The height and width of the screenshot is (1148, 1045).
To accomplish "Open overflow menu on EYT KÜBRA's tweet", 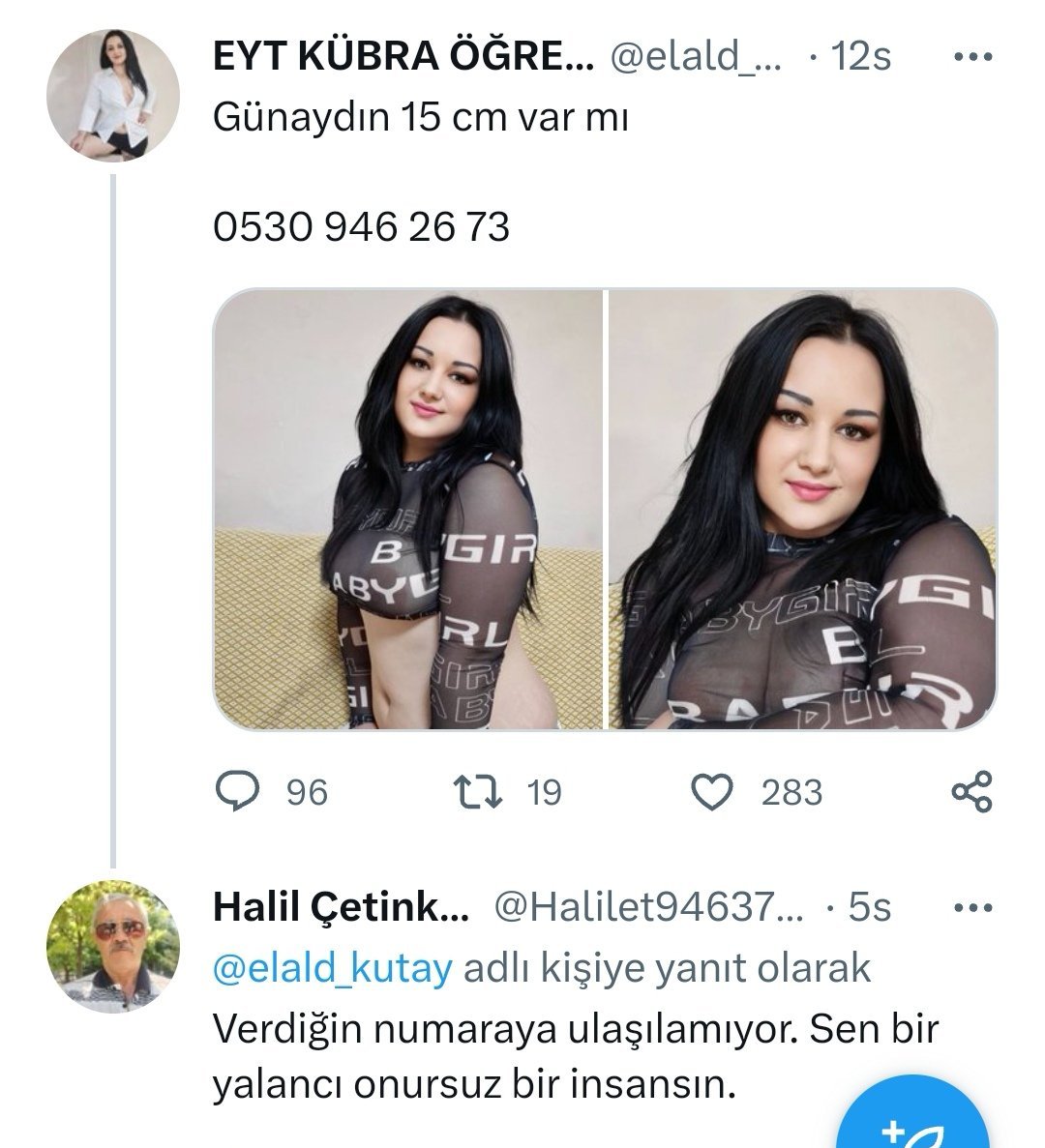I will coord(972,58).
